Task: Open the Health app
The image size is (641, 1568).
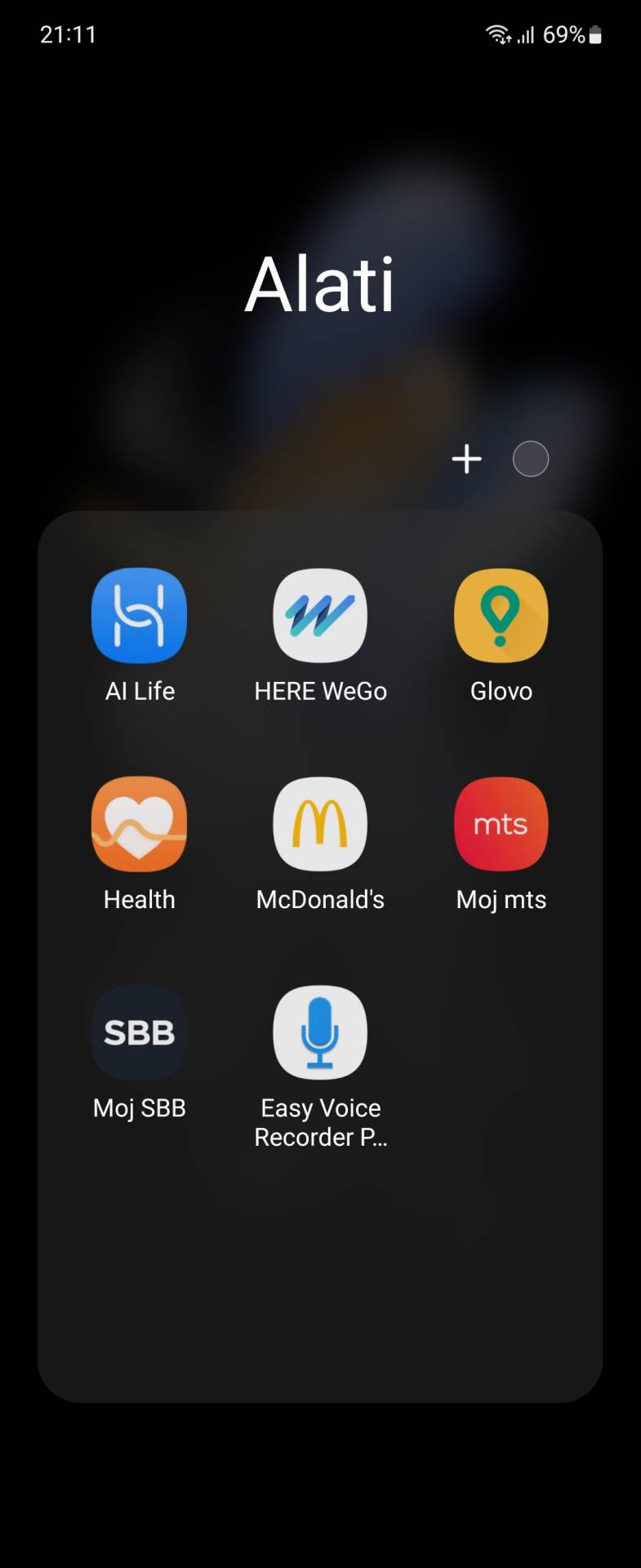Action: [140, 824]
